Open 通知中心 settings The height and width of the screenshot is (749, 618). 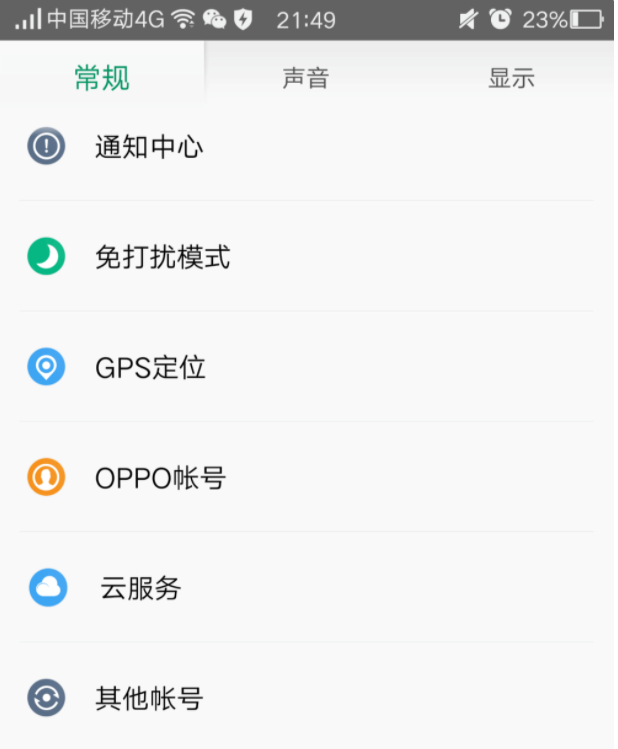[x=149, y=148]
